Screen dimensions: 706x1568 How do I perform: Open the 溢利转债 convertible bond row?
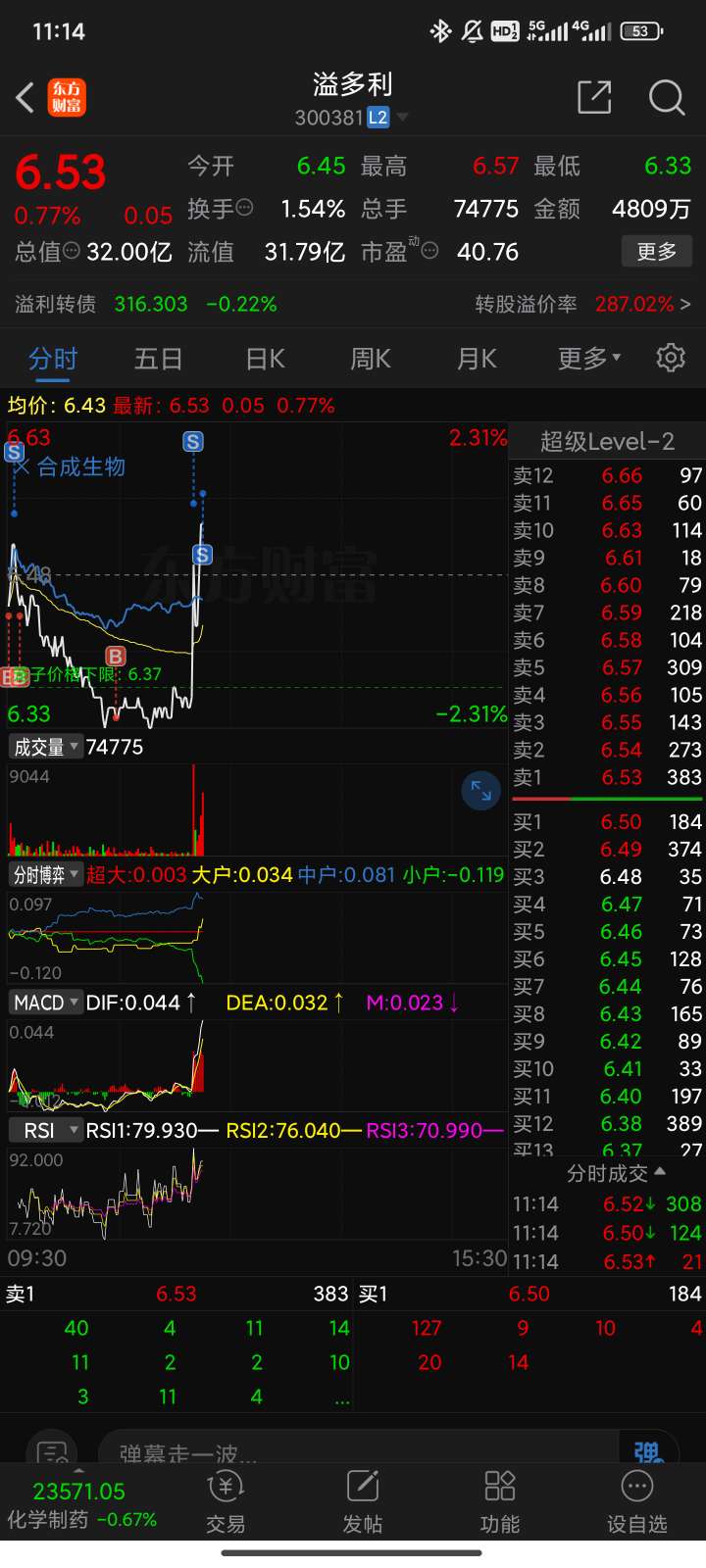coord(353,304)
